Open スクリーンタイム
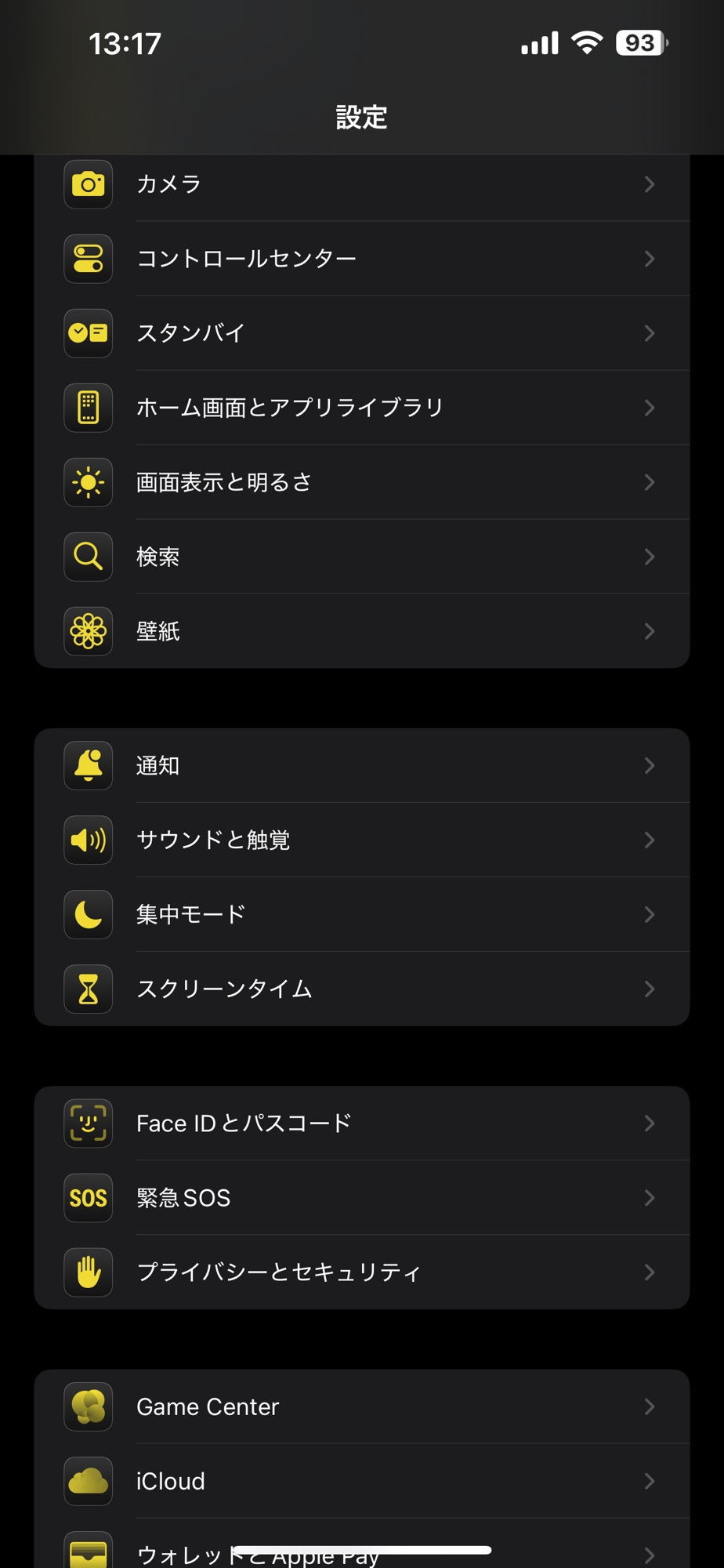This screenshot has width=724, height=1568. 360,989
